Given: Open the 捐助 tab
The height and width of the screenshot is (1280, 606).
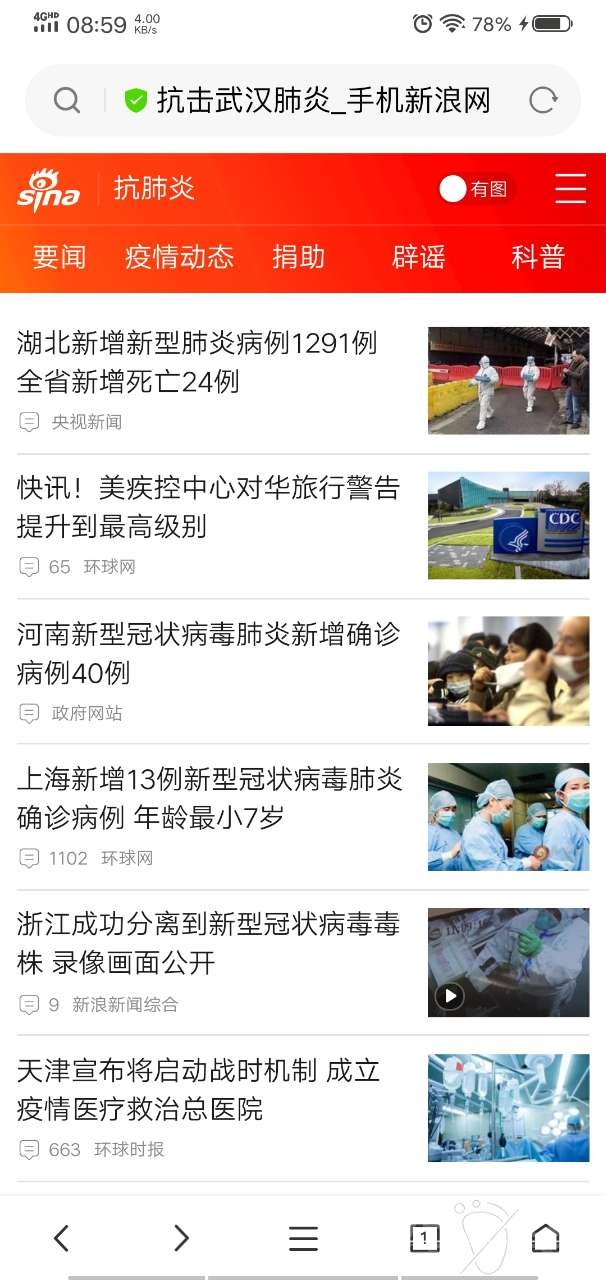Looking at the screenshot, I should pyautogui.click(x=298, y=257).
